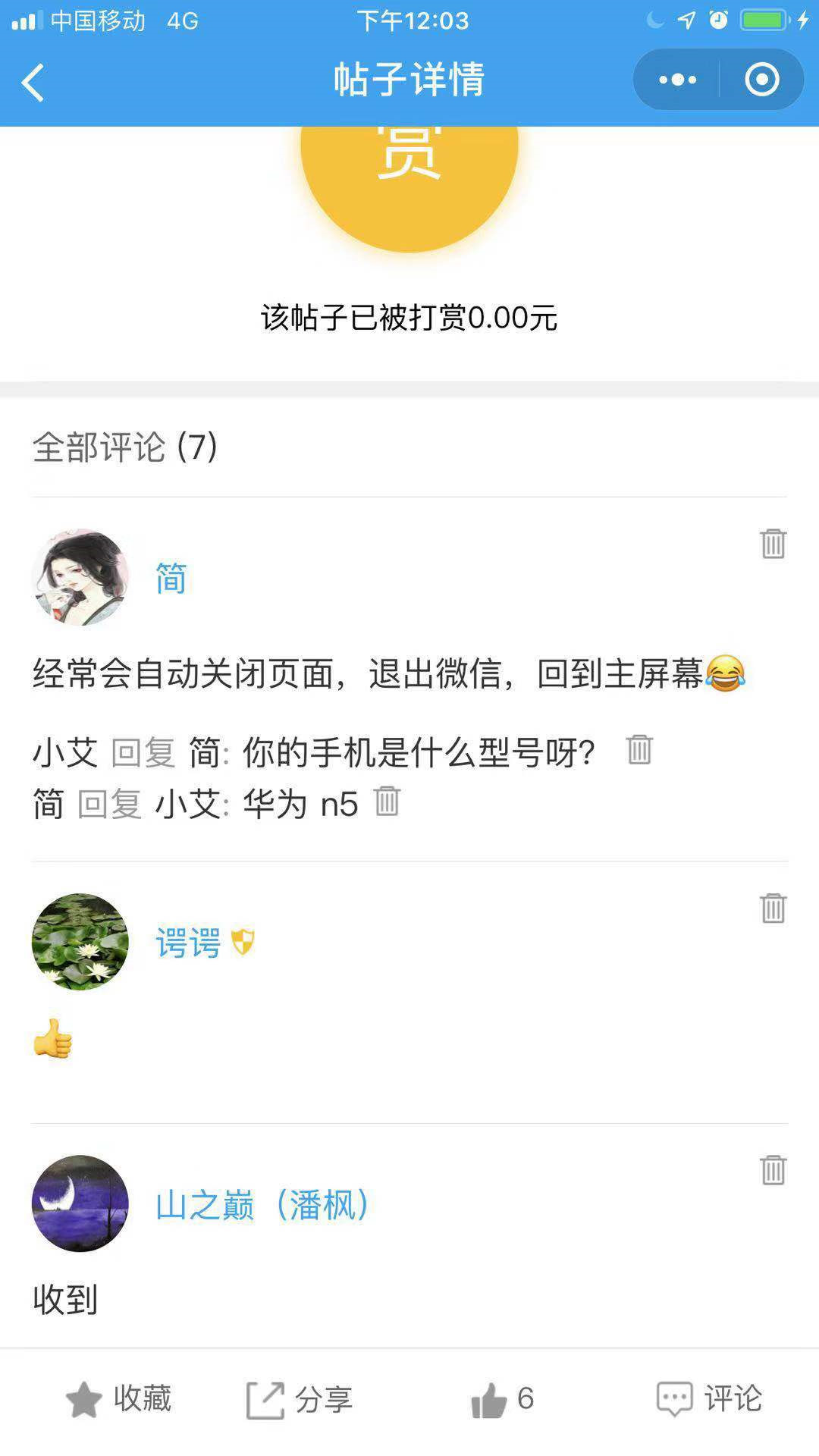Add this post to 收藏
Image resolution: width=819 pixels, height=1456 pixels.
(x=119, y=1399)
